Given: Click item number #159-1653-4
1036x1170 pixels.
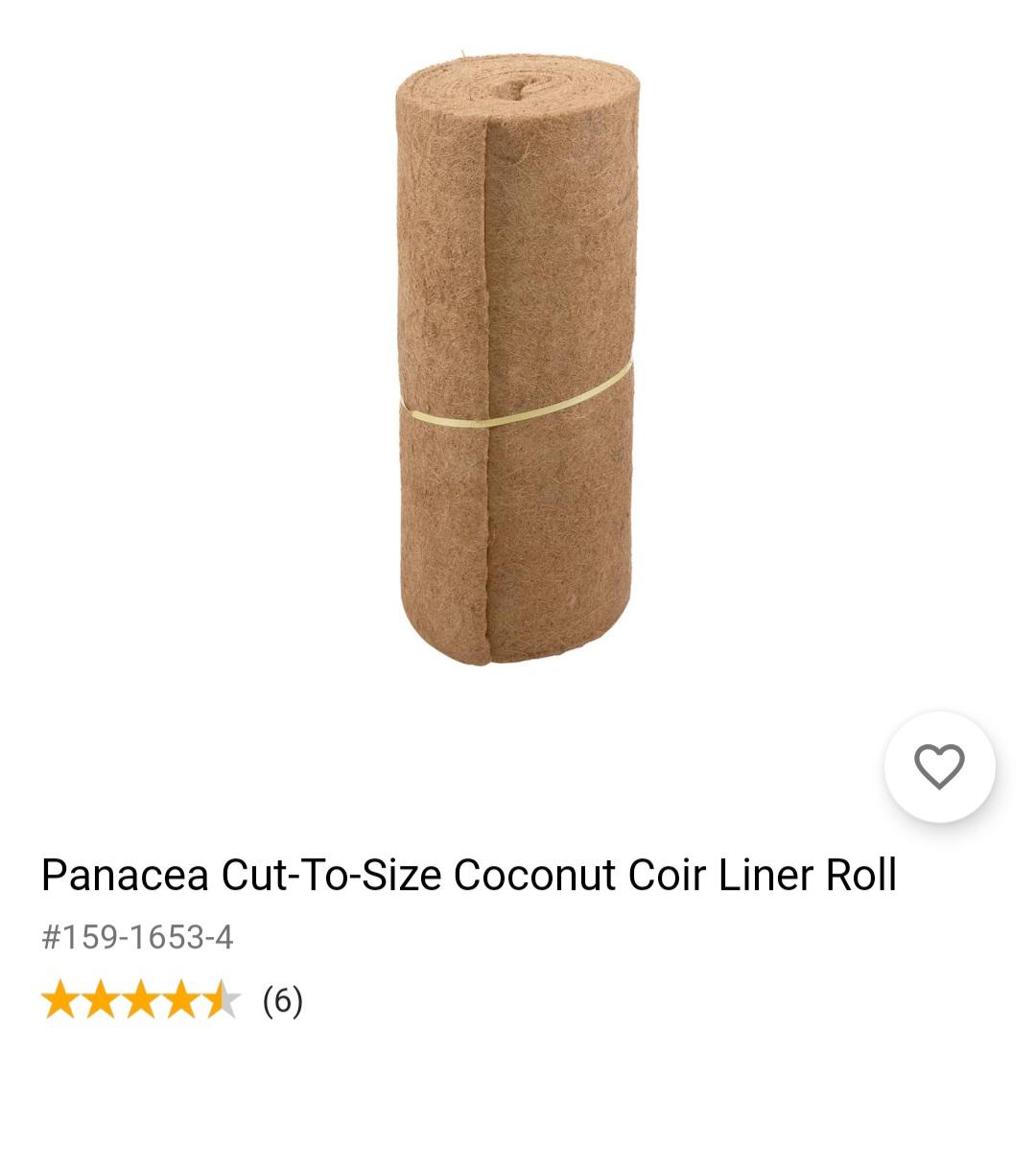Looking at the screenshot, I should [x=137, y=939].
